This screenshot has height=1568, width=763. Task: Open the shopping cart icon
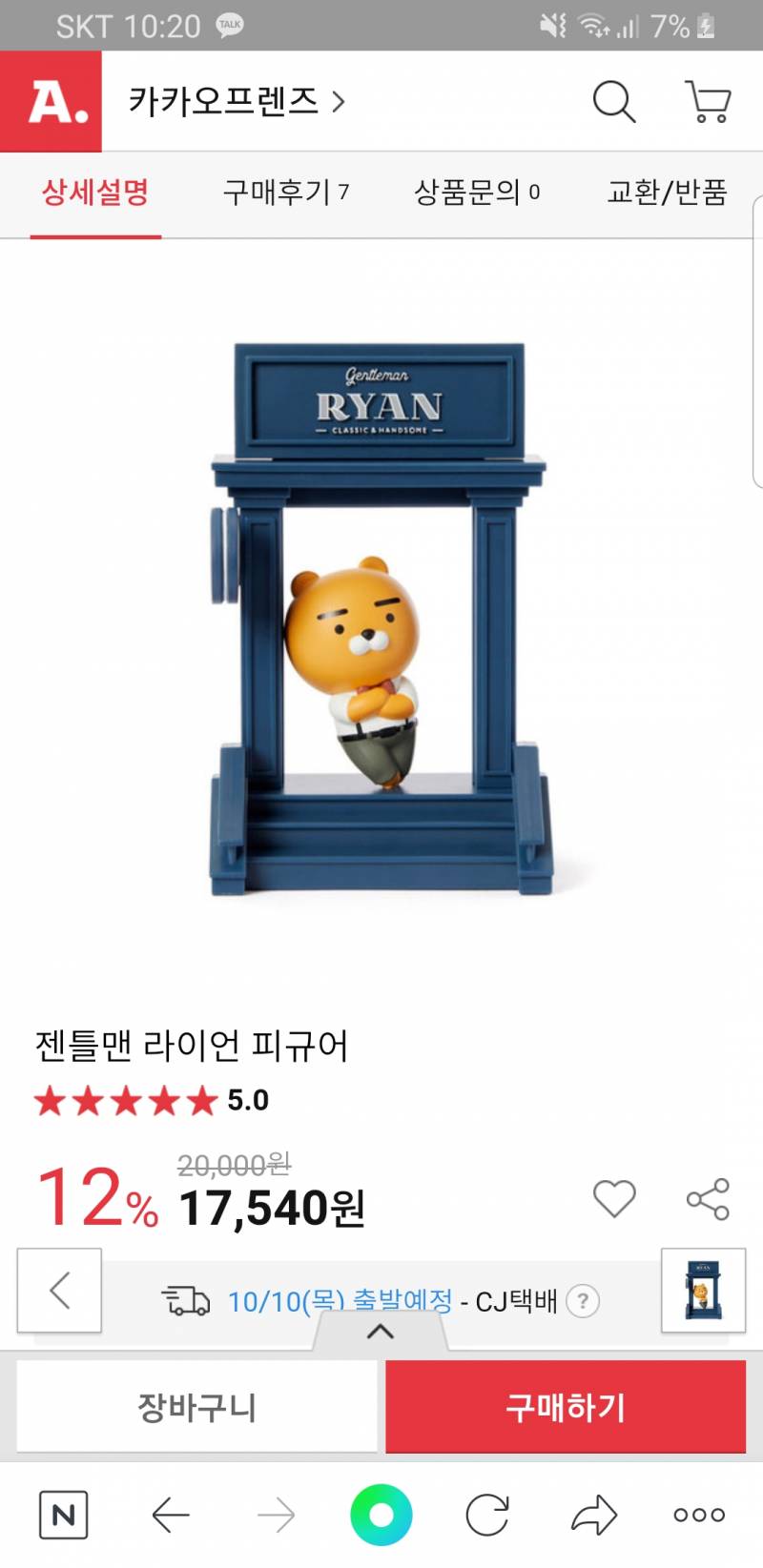(x=707, y=102)
